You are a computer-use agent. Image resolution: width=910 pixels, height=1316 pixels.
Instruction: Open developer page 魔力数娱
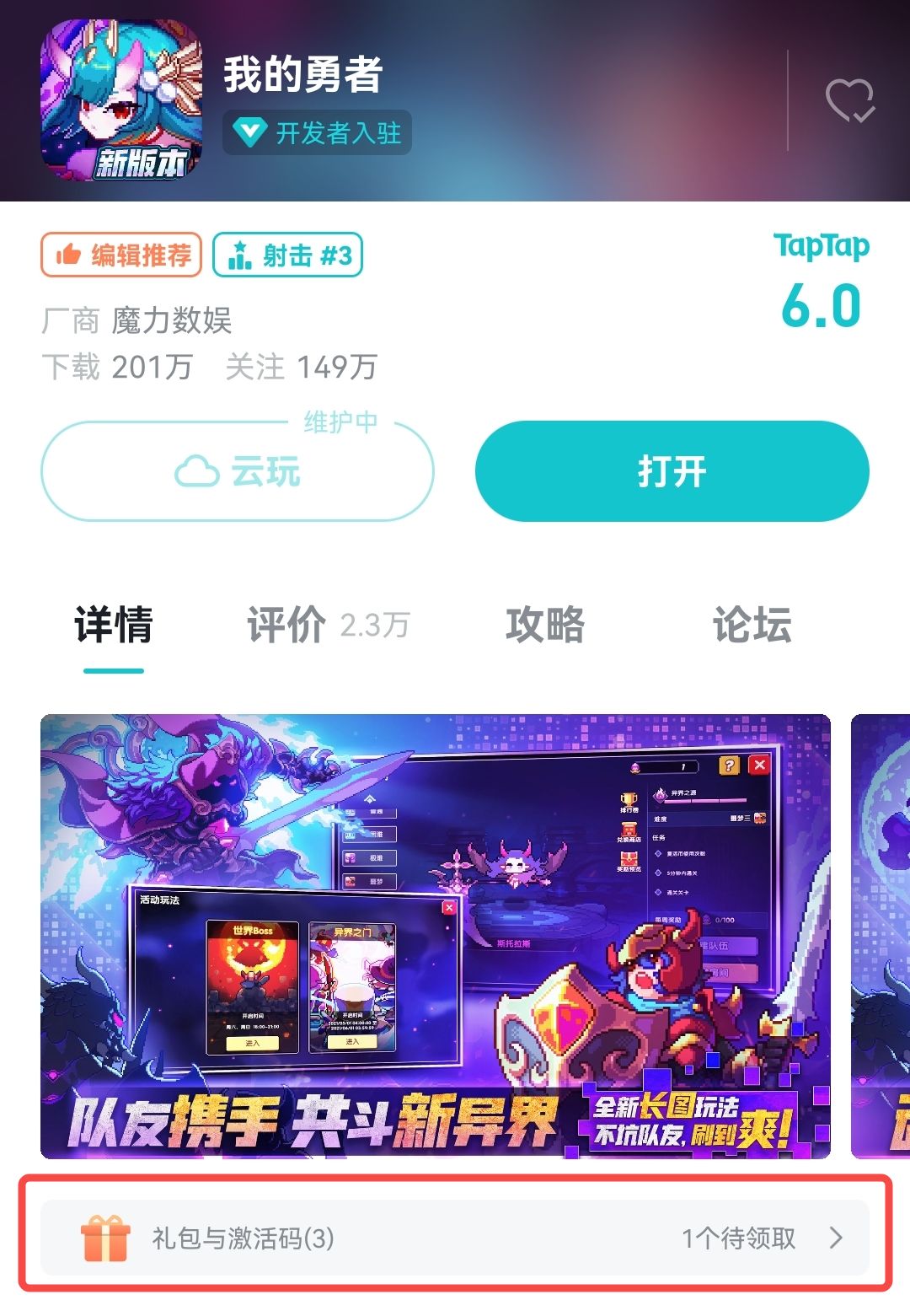(172, 321)
